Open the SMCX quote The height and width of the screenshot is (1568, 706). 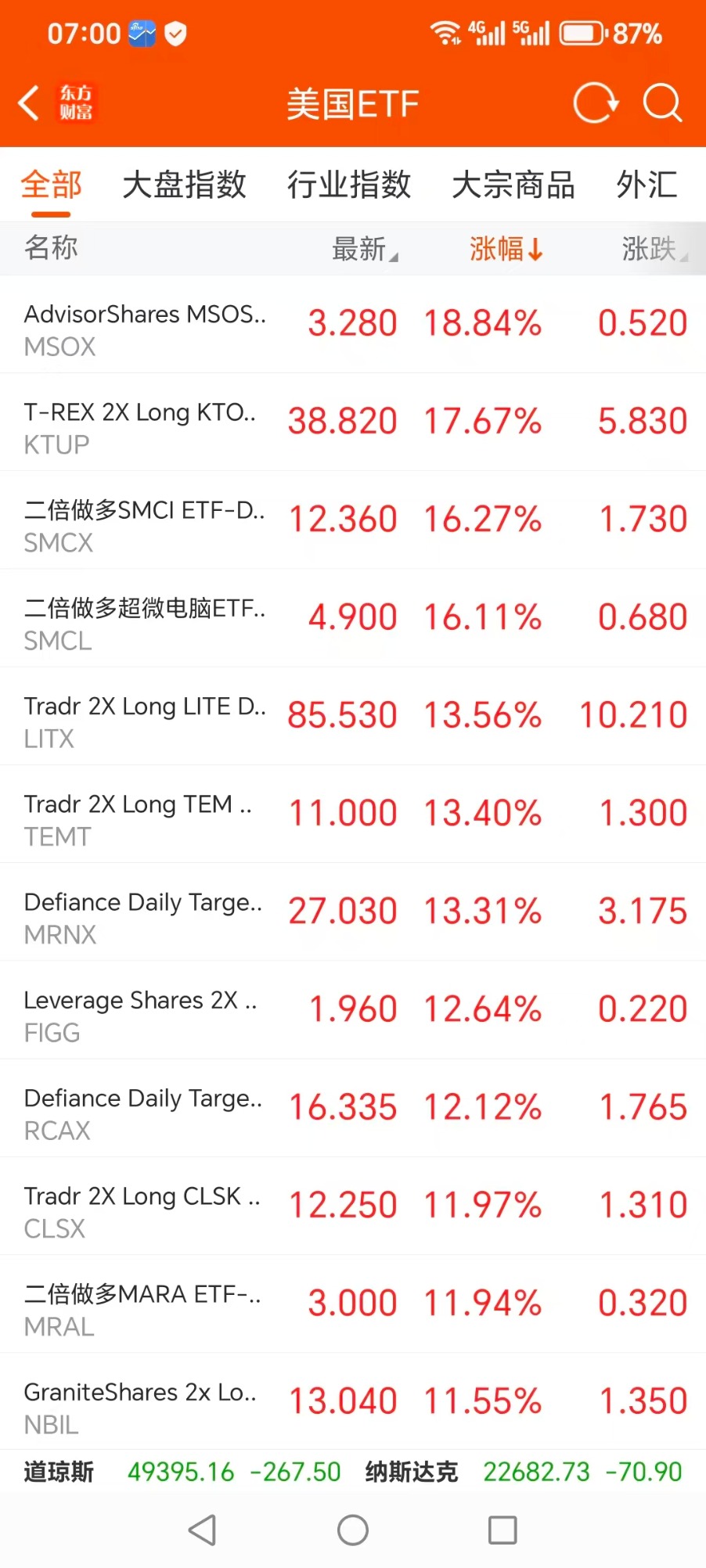click(x=352, y=520)
